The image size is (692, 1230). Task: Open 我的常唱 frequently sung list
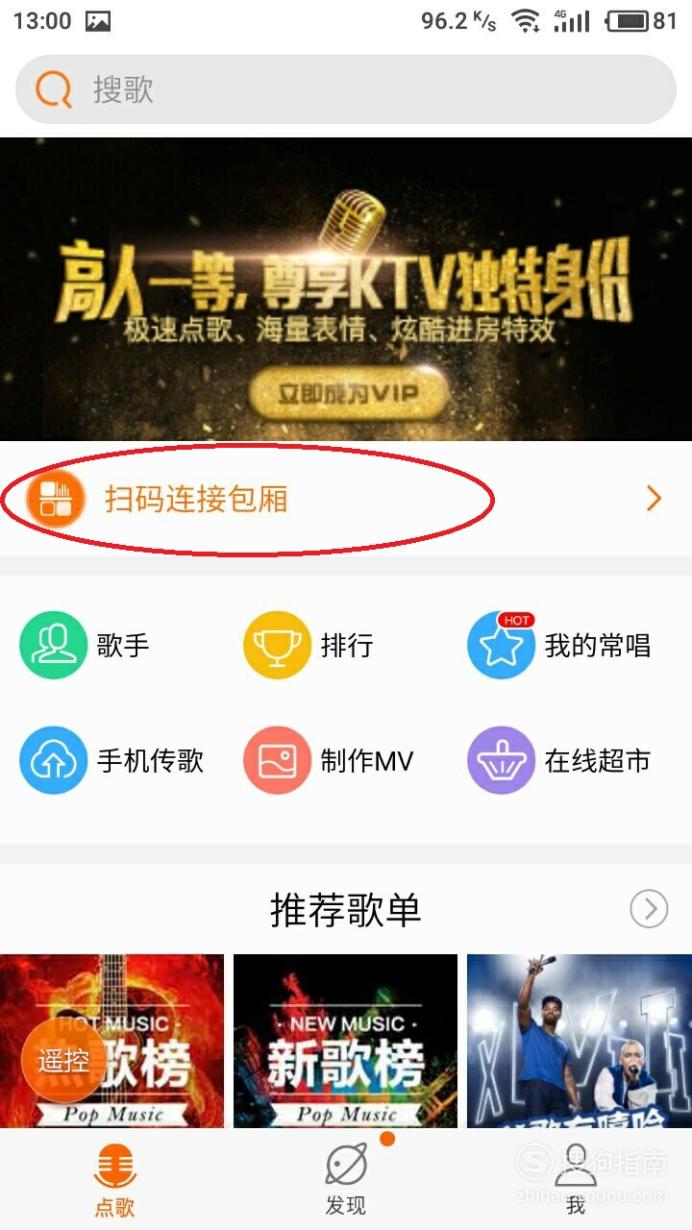559,645
